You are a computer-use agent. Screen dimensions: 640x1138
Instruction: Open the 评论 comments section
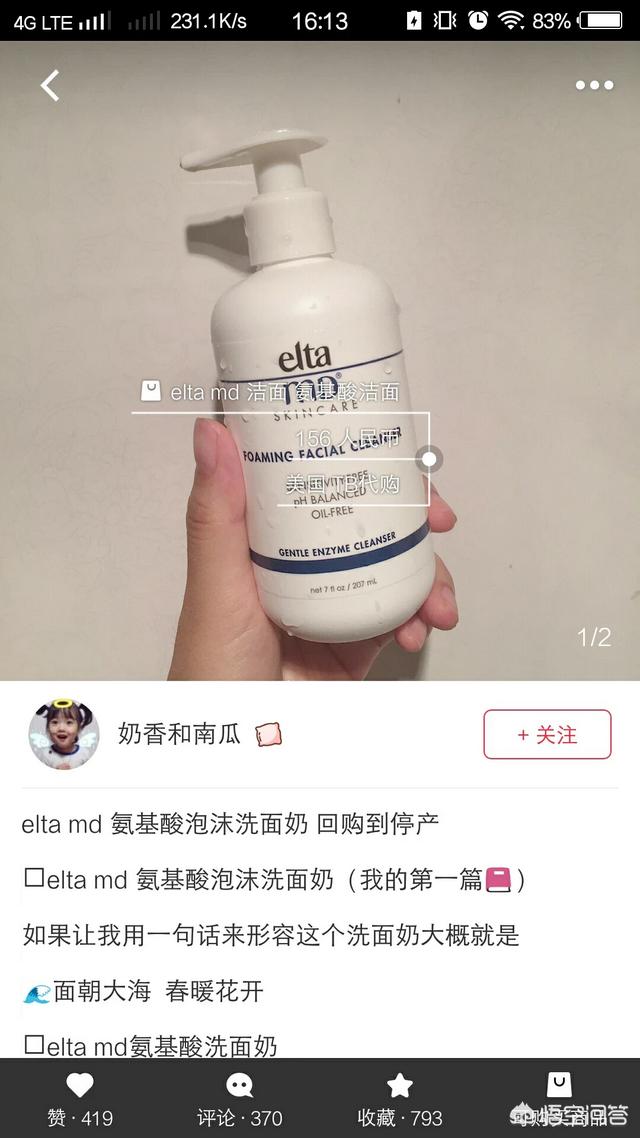coord(239,1099)
